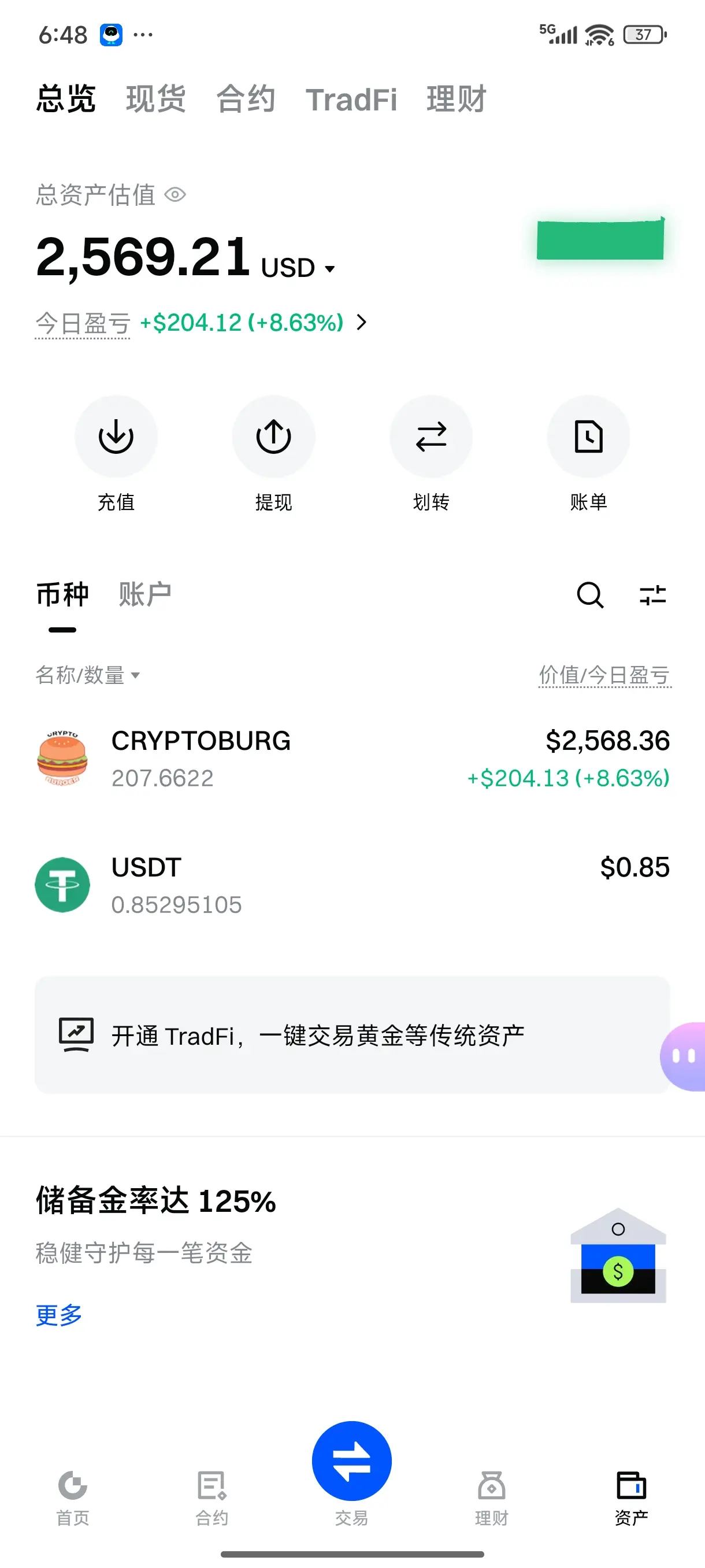The height and width of the screenshot is (1568, 705).
Task: Go to 首页 in bottom navigation
Action: [x=73, y=1497]
